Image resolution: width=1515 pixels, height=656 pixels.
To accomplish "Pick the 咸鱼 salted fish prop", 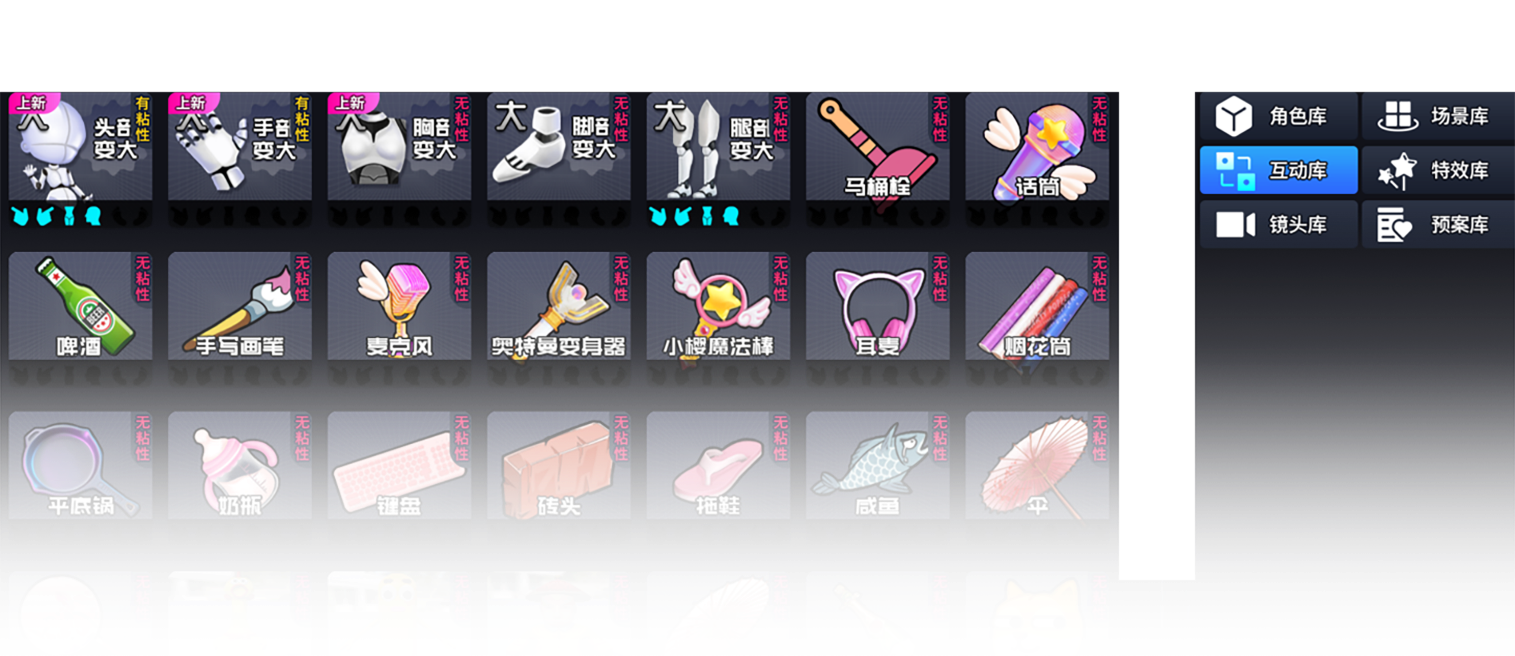I will (x=877, y=466).
